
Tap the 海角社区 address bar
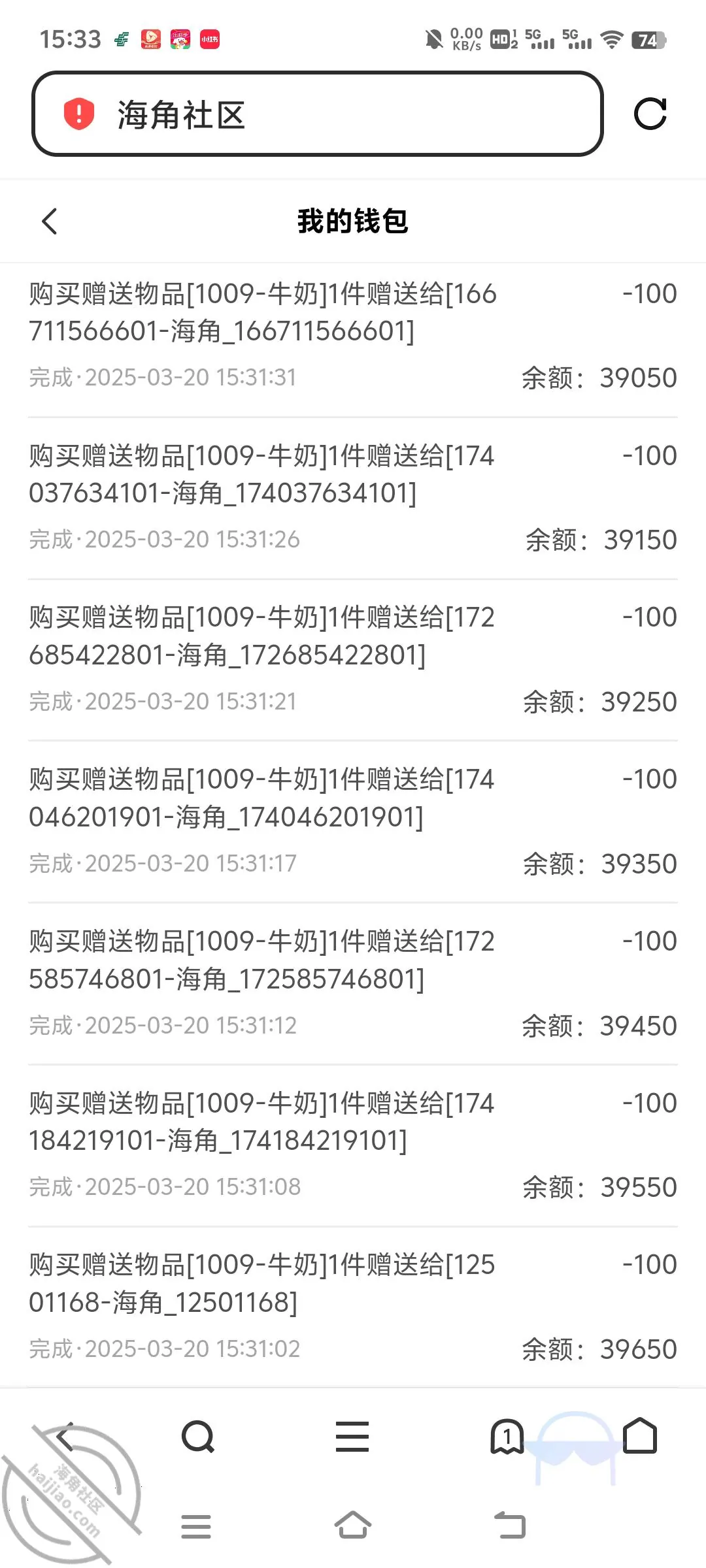[x=317, y=114]
